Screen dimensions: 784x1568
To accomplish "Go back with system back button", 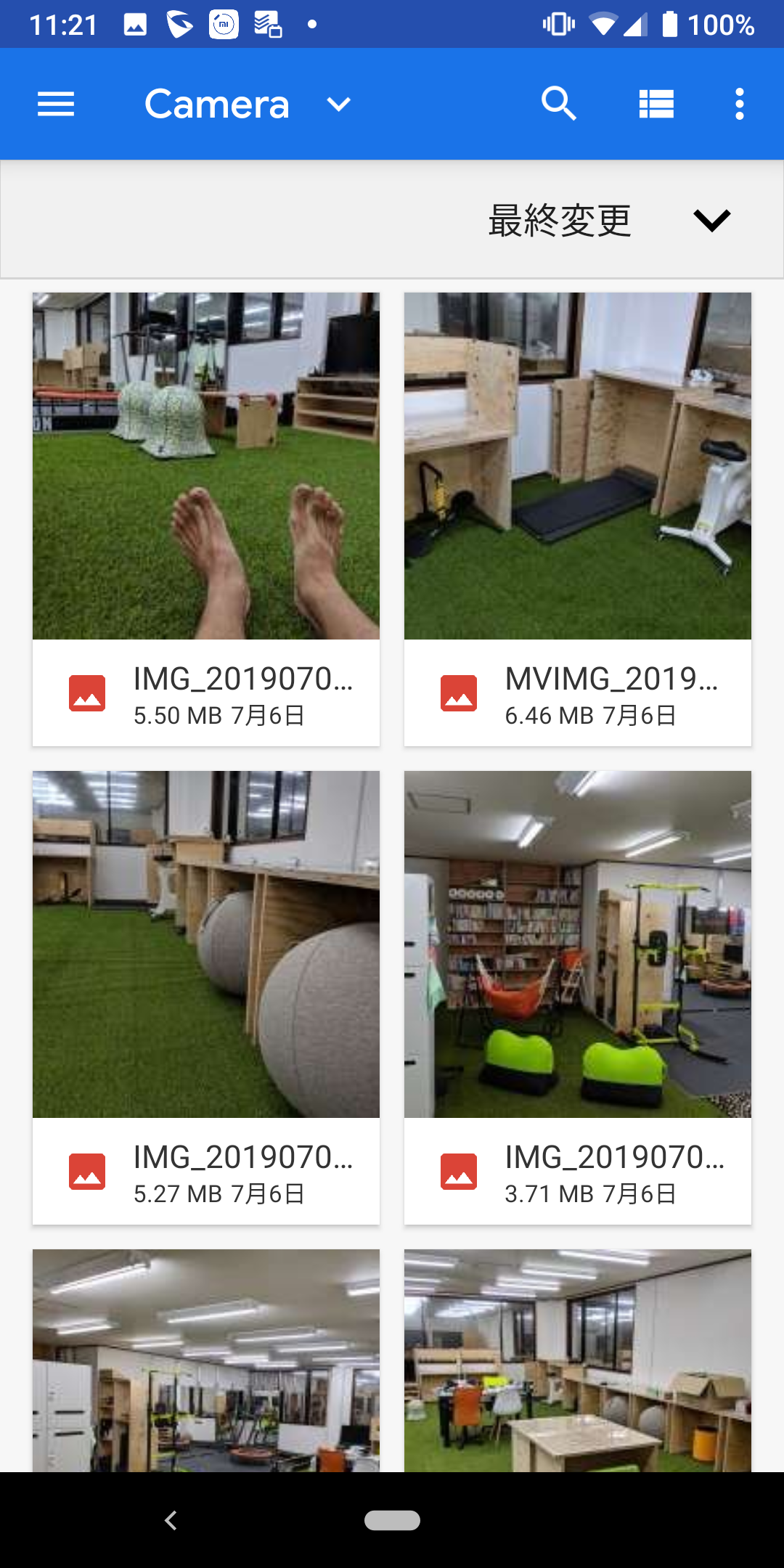I will pos(171,1520).
